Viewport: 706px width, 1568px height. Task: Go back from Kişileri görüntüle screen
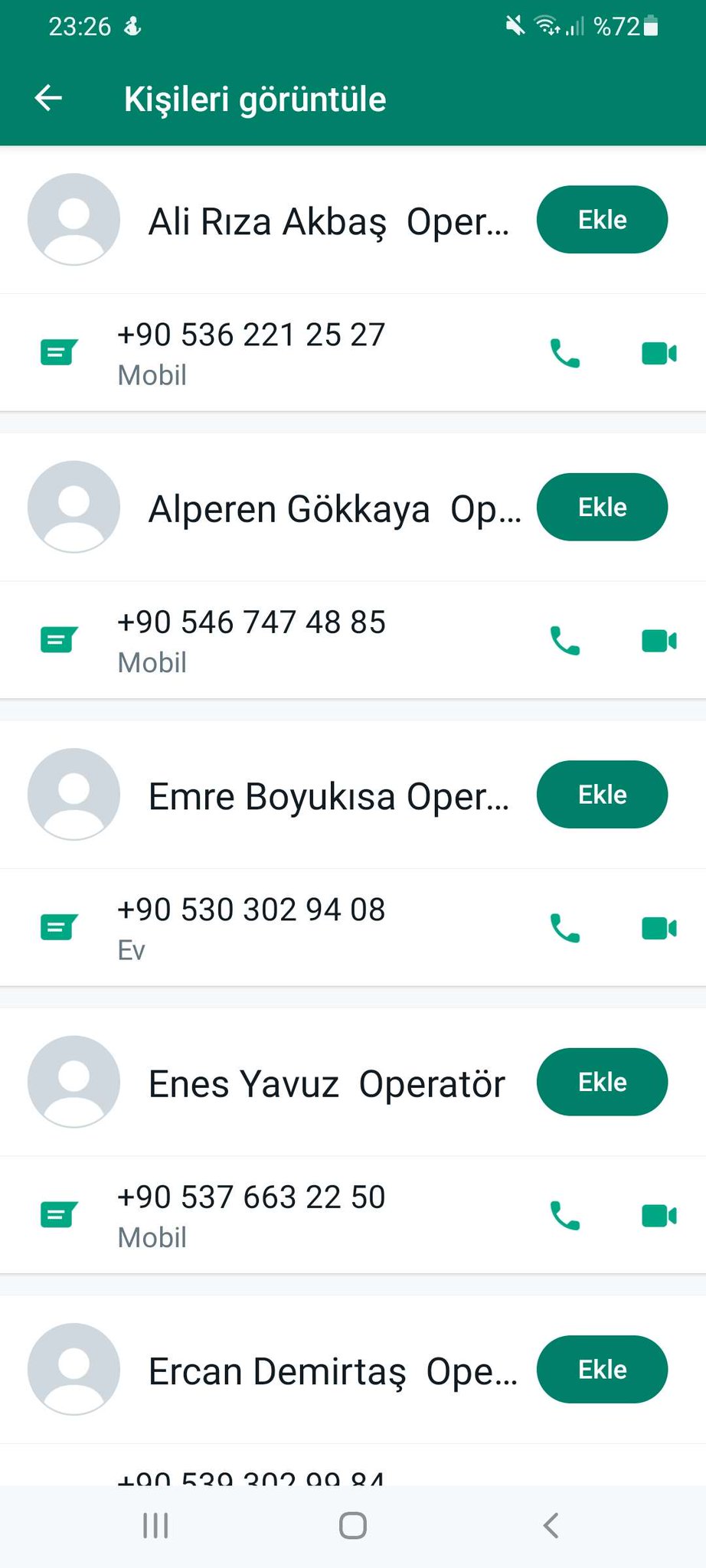(x=48, y=98)
